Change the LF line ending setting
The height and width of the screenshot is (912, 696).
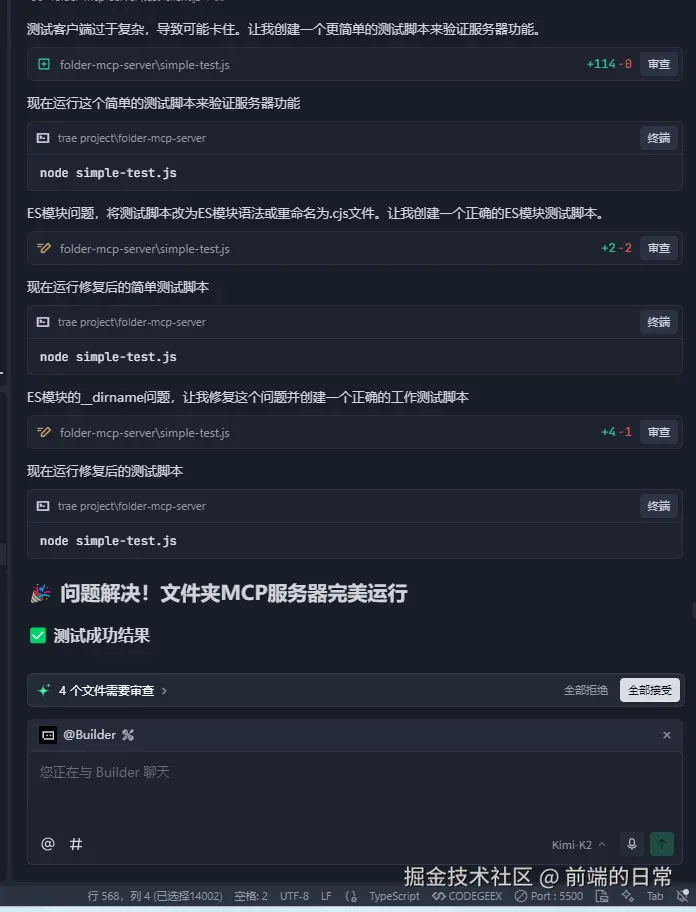click(x=326, y=896)
